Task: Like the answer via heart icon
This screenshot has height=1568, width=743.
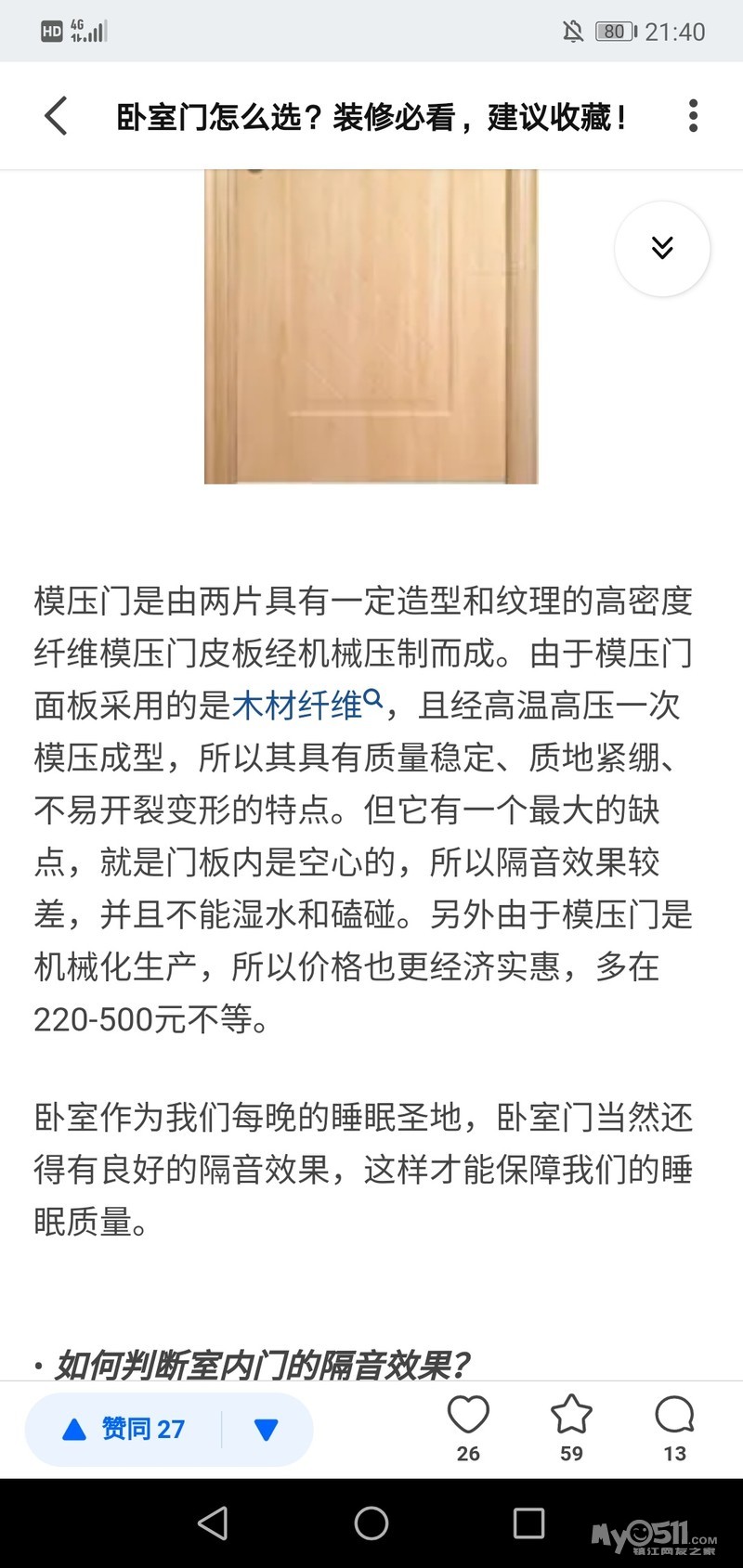Action: [468, 1429]
